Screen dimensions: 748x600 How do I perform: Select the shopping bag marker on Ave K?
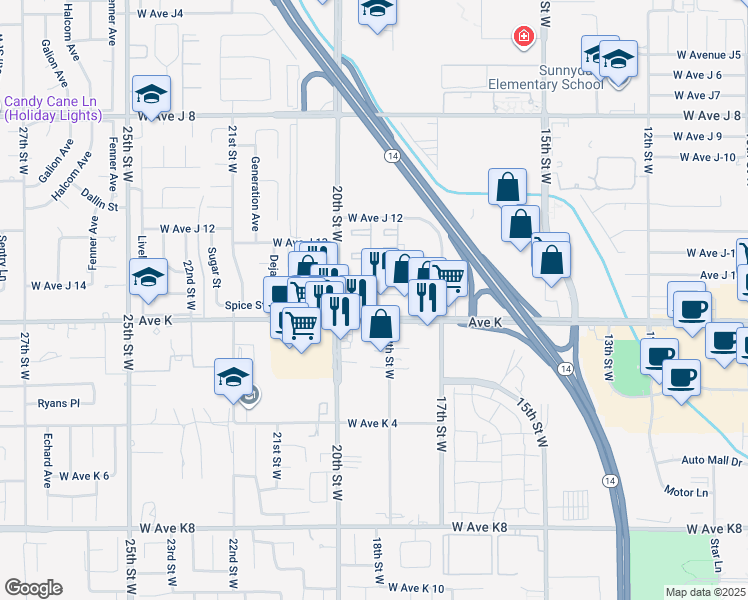point(381,324)
